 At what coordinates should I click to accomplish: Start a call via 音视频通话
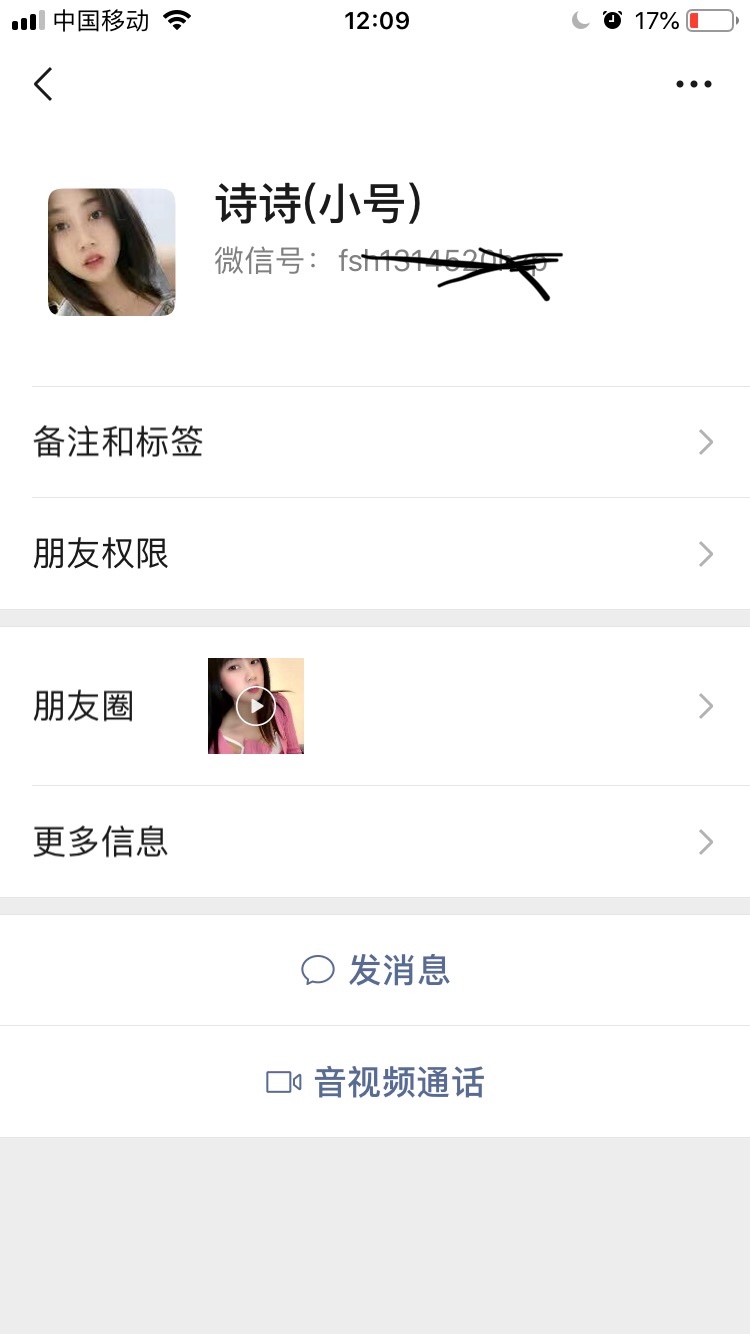click(376, 1082)
